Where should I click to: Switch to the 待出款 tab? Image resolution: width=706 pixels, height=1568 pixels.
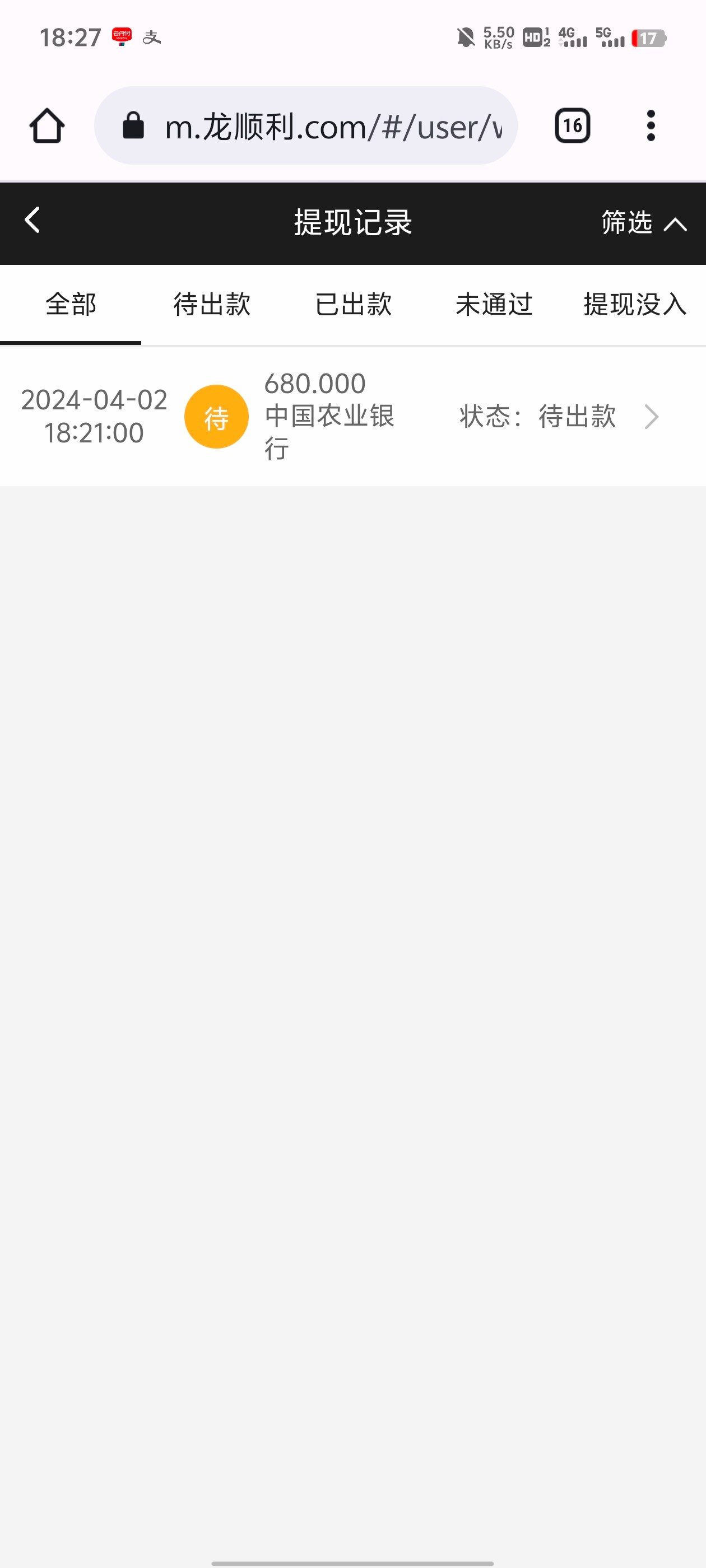click(212, 304)
